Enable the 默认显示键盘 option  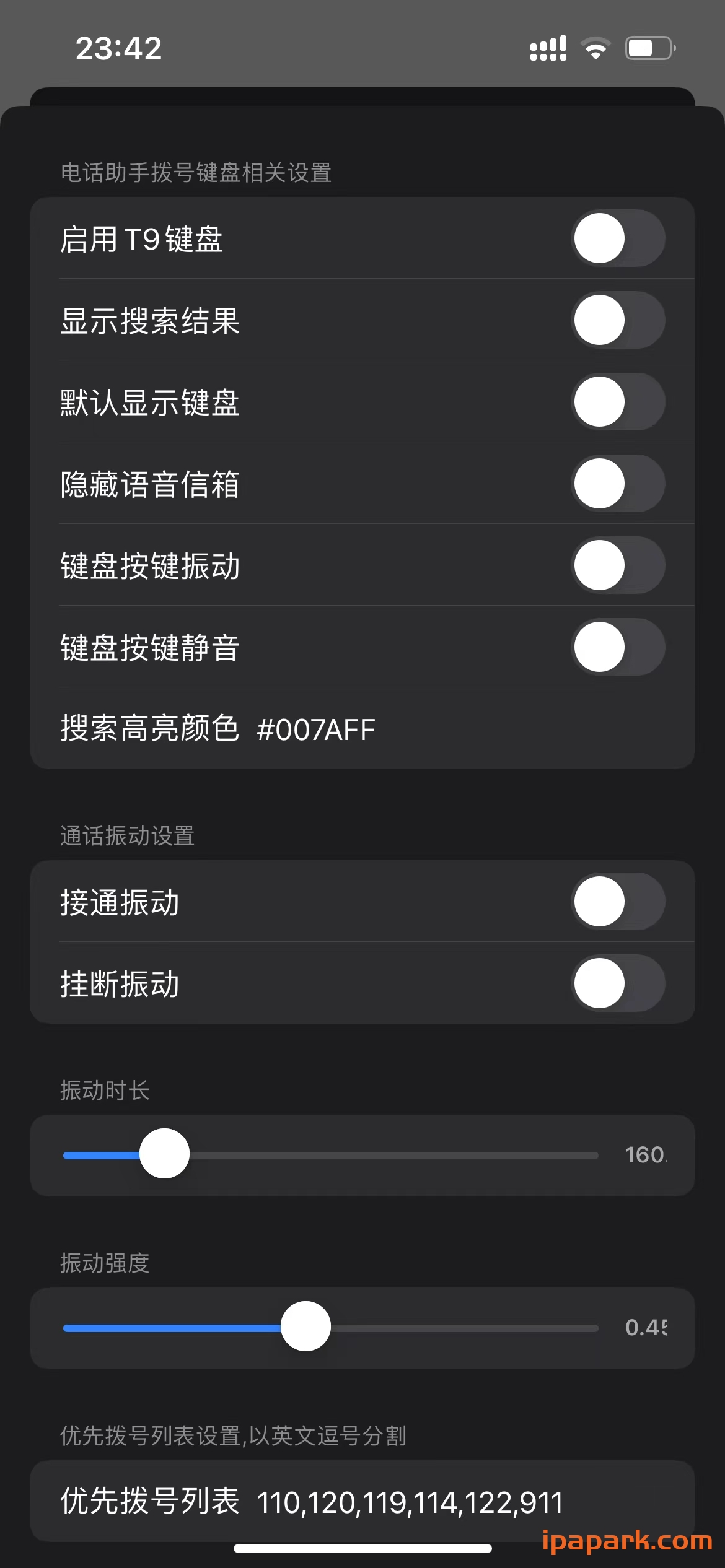(618, 401)
